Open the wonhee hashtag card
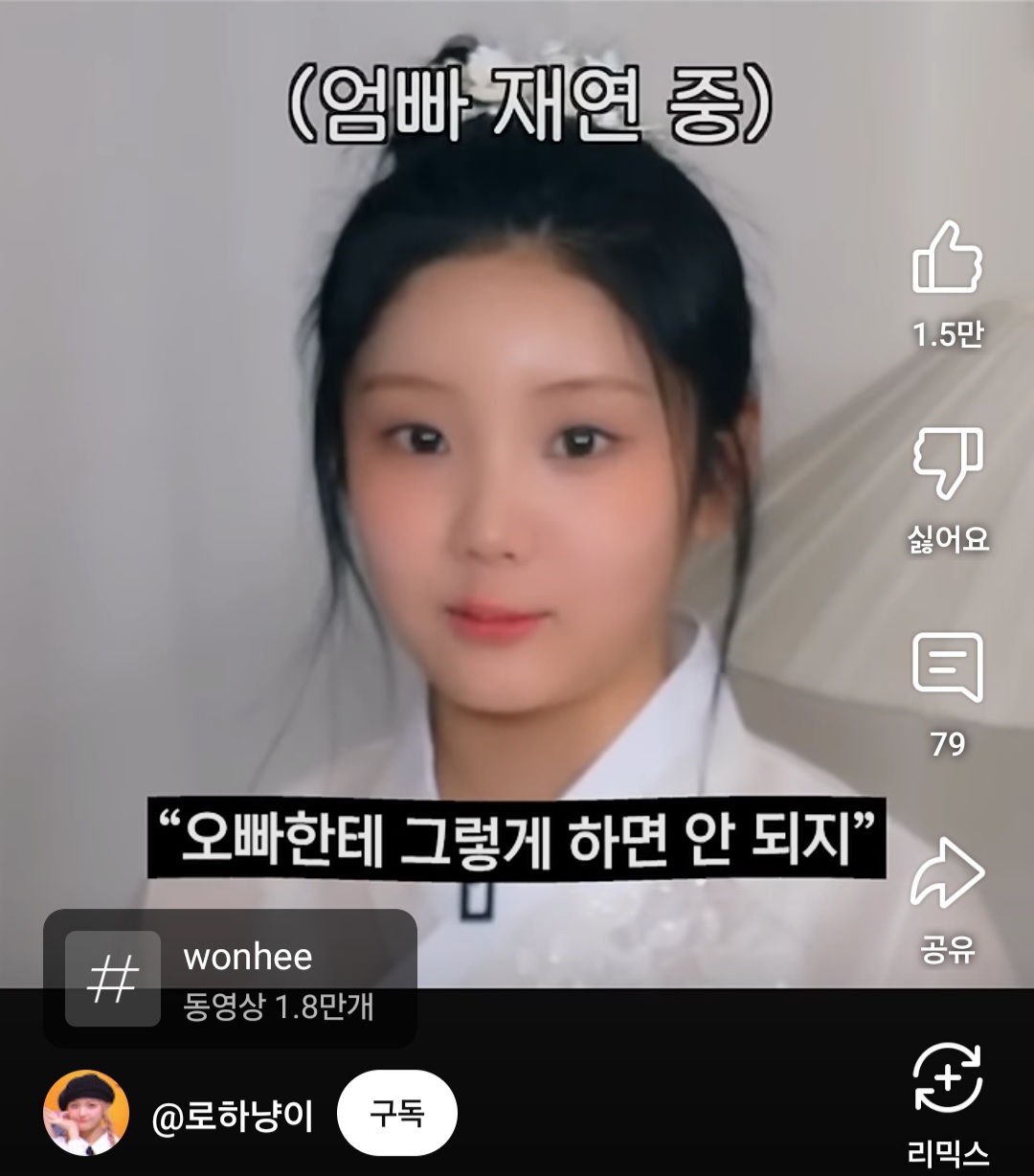The image size is (1034, 1176). pyautogui.click(x=230, y=978)
